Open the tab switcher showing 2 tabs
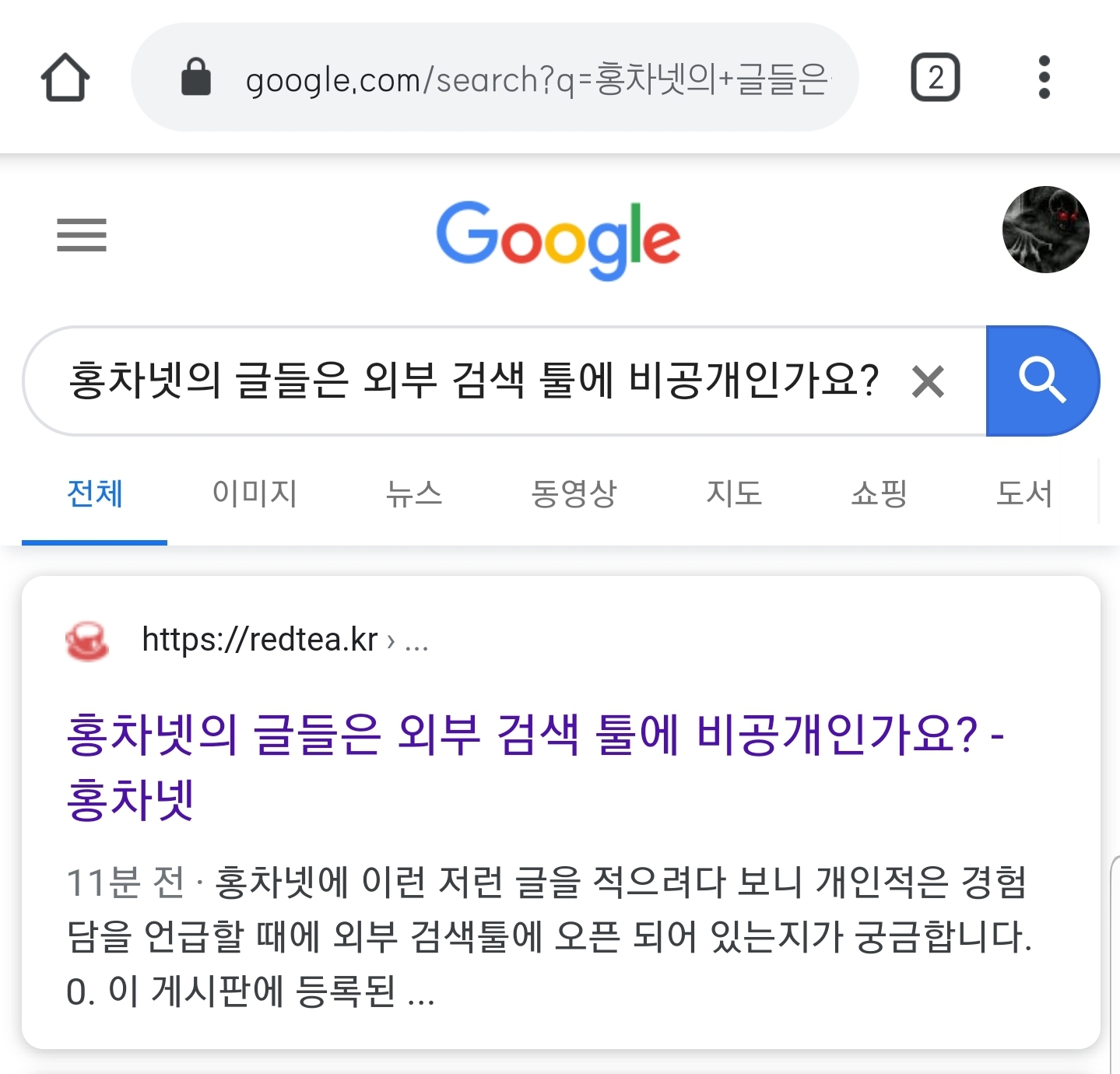The height and width of the screenshot is (1074, 1120). tap(935, 78)
